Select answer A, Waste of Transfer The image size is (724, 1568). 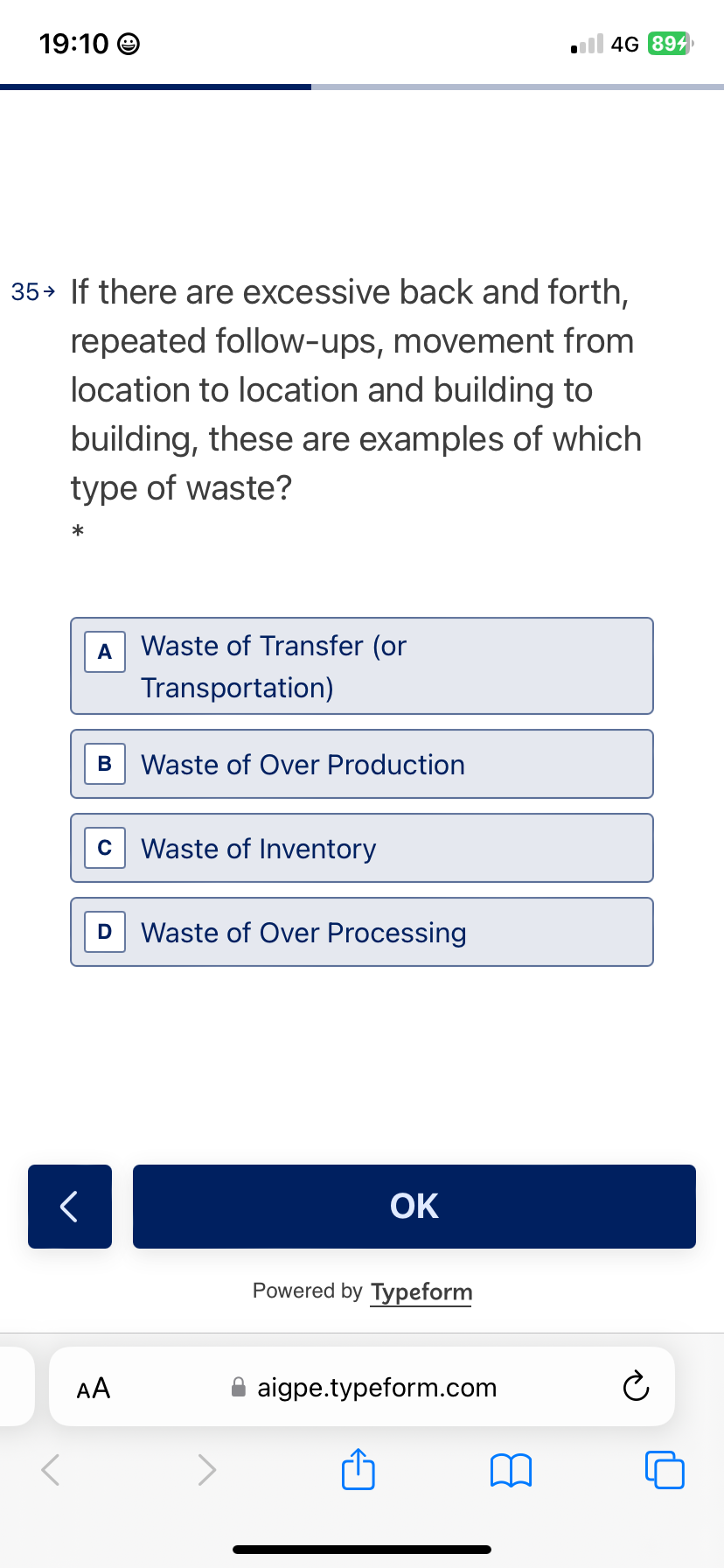pyautogui.click(x=361, y=666)
